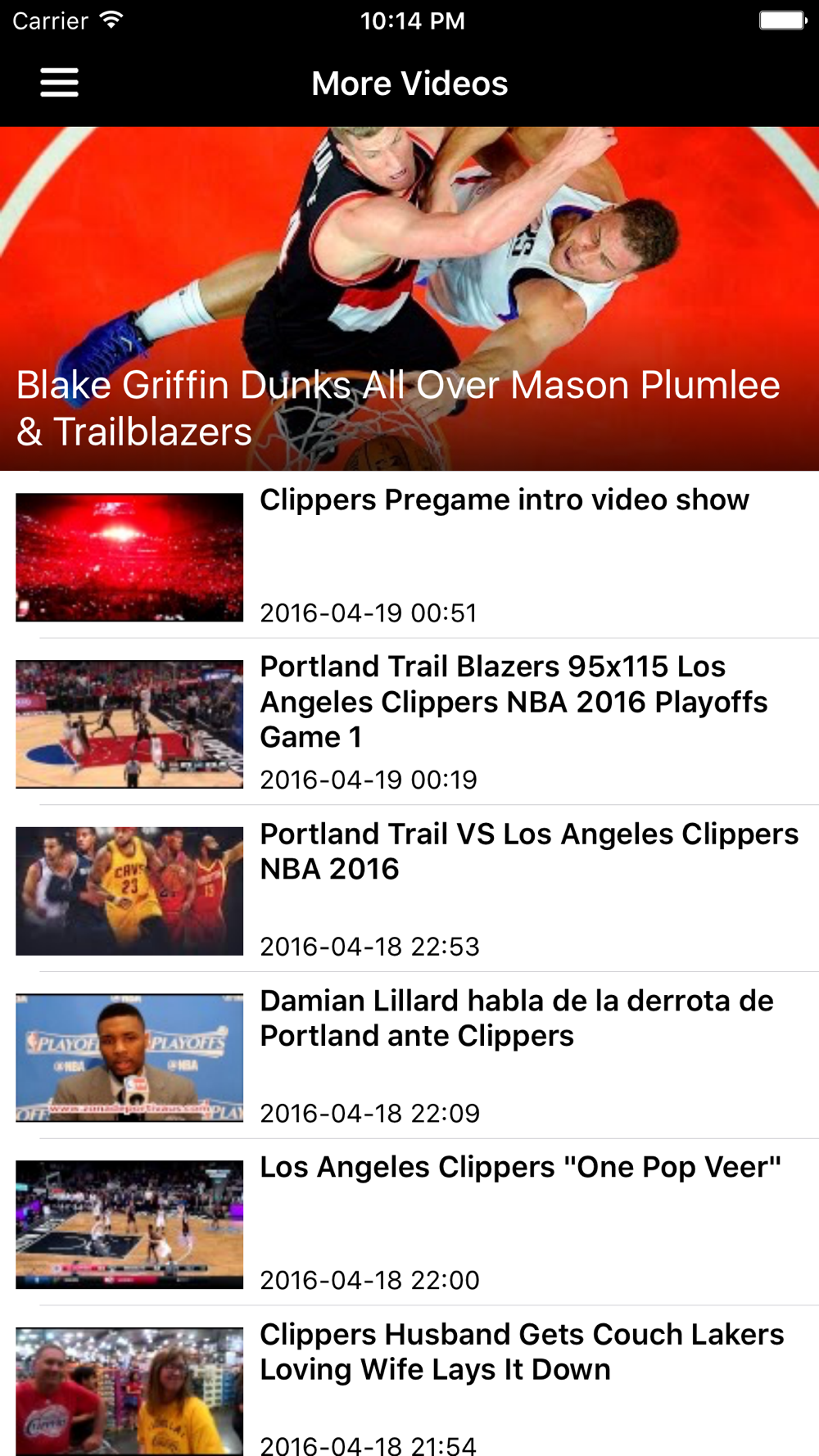Screen dimensions: 819x1456
Task: Open the hamburger drawer menu
Action: (x=59, y=83)
